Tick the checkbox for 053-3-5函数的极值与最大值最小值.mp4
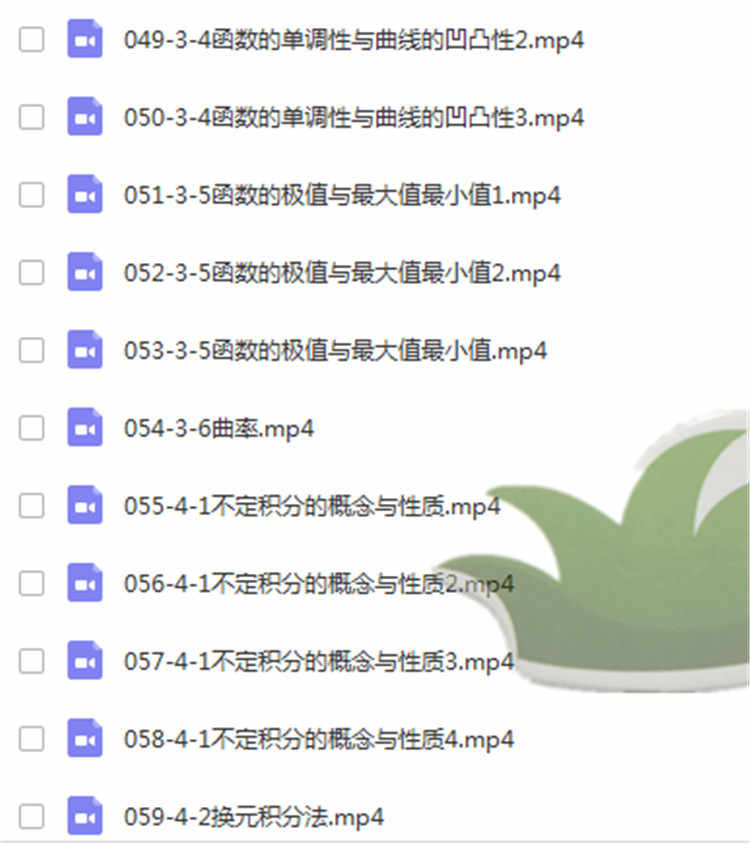 tap(32, 350)
